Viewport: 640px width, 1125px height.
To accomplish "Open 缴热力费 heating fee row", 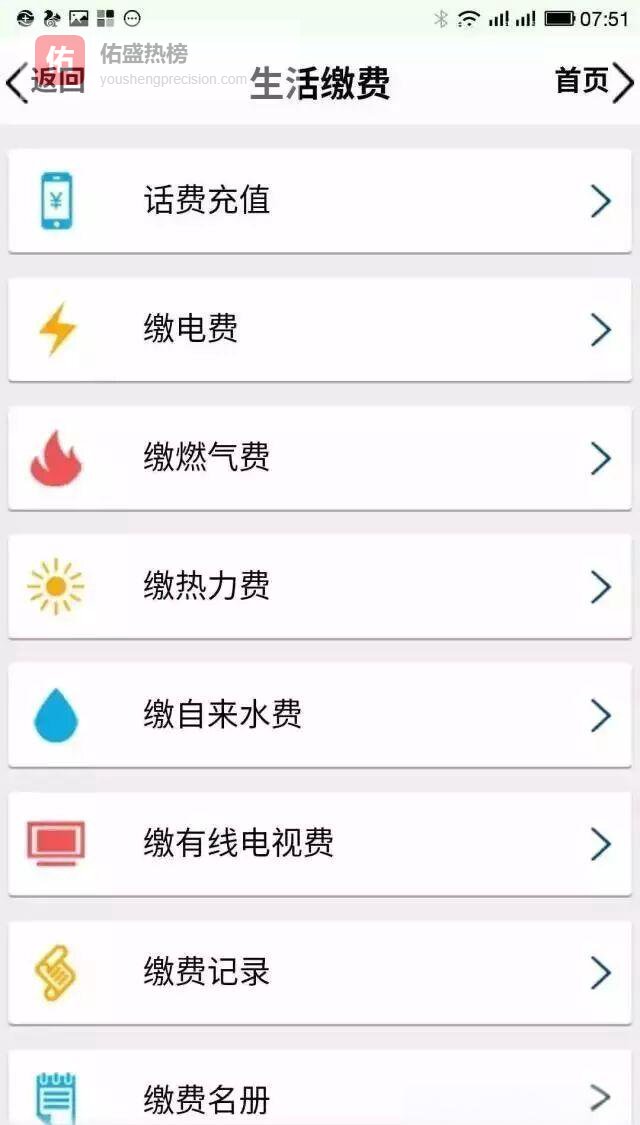I will 320,586.
